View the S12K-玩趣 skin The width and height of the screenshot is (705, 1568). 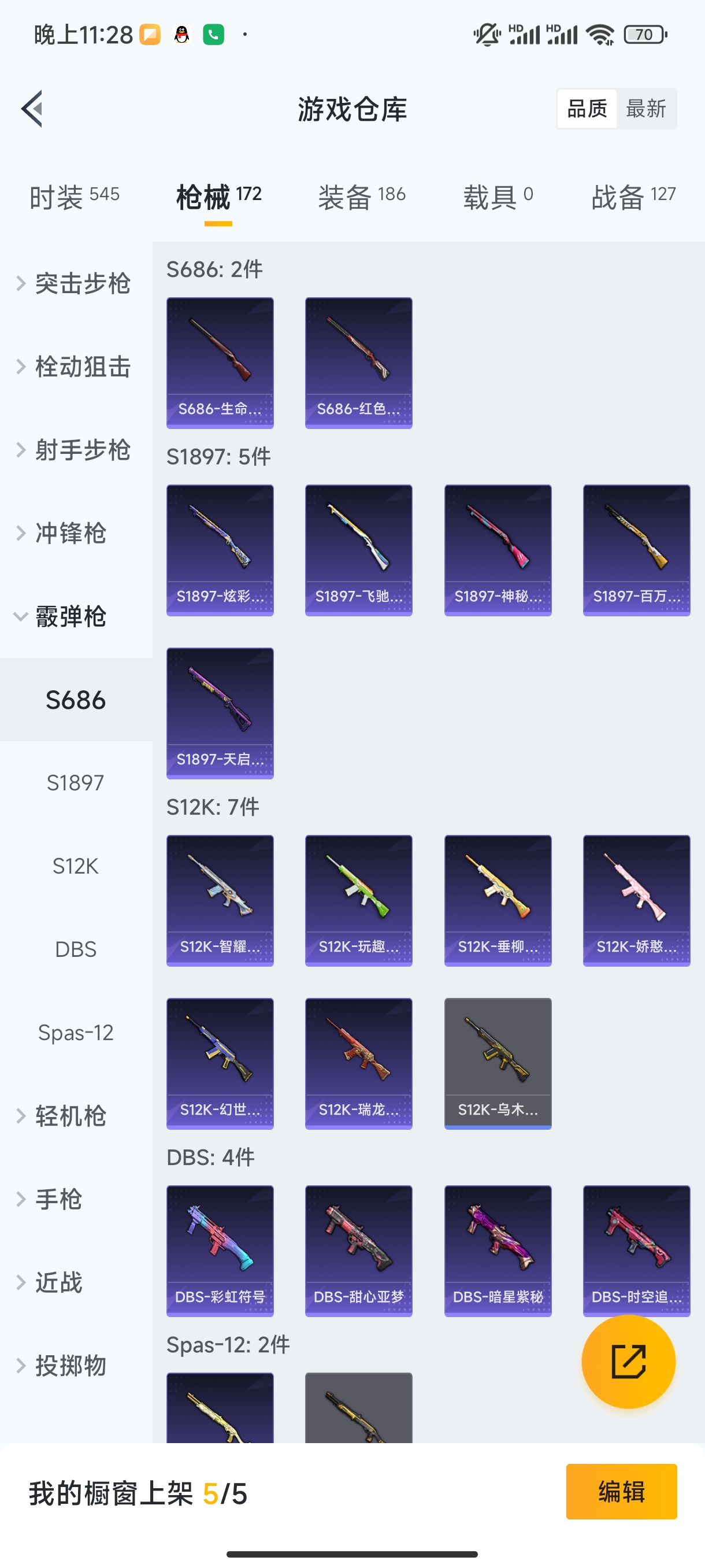coord(358,901)
